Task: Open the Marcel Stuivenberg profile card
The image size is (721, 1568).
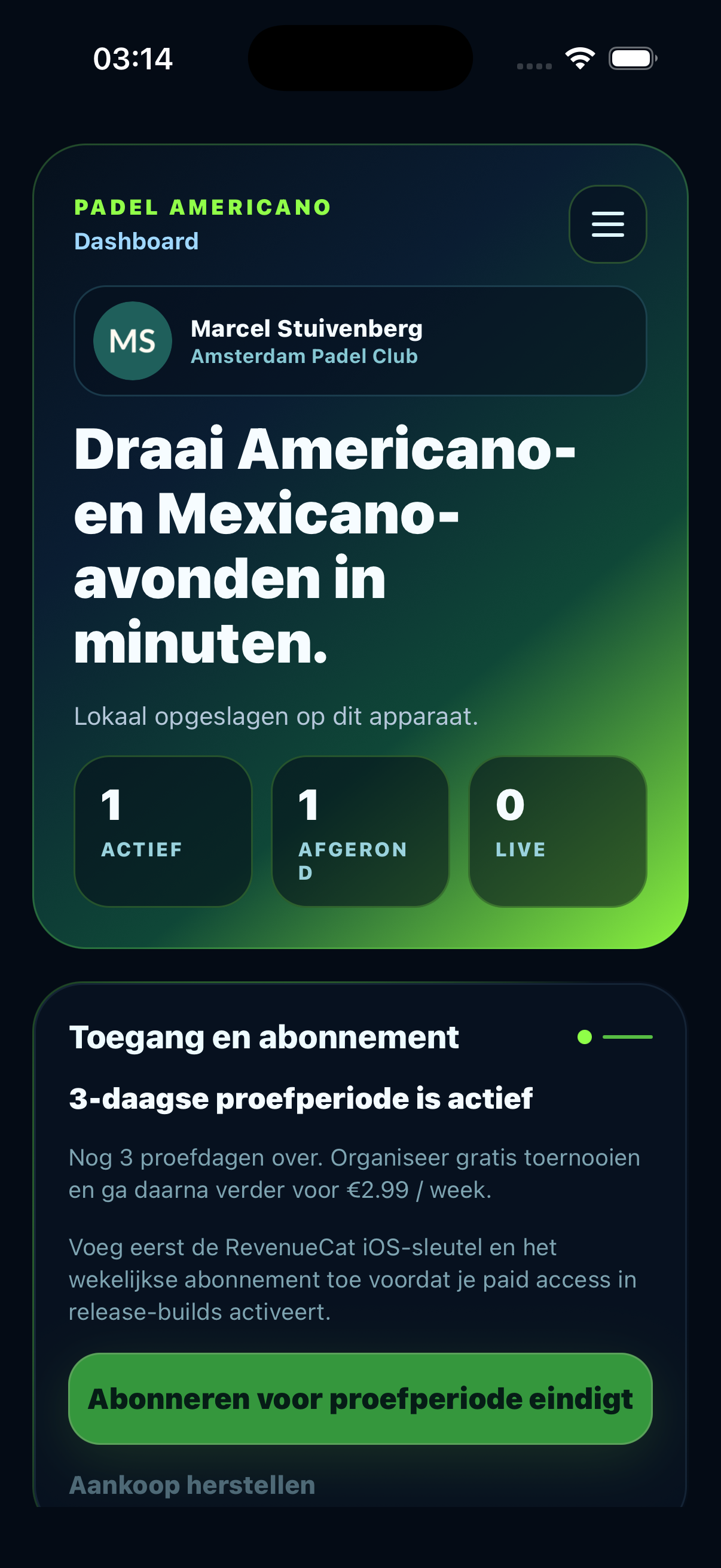Action: [360, 341]
